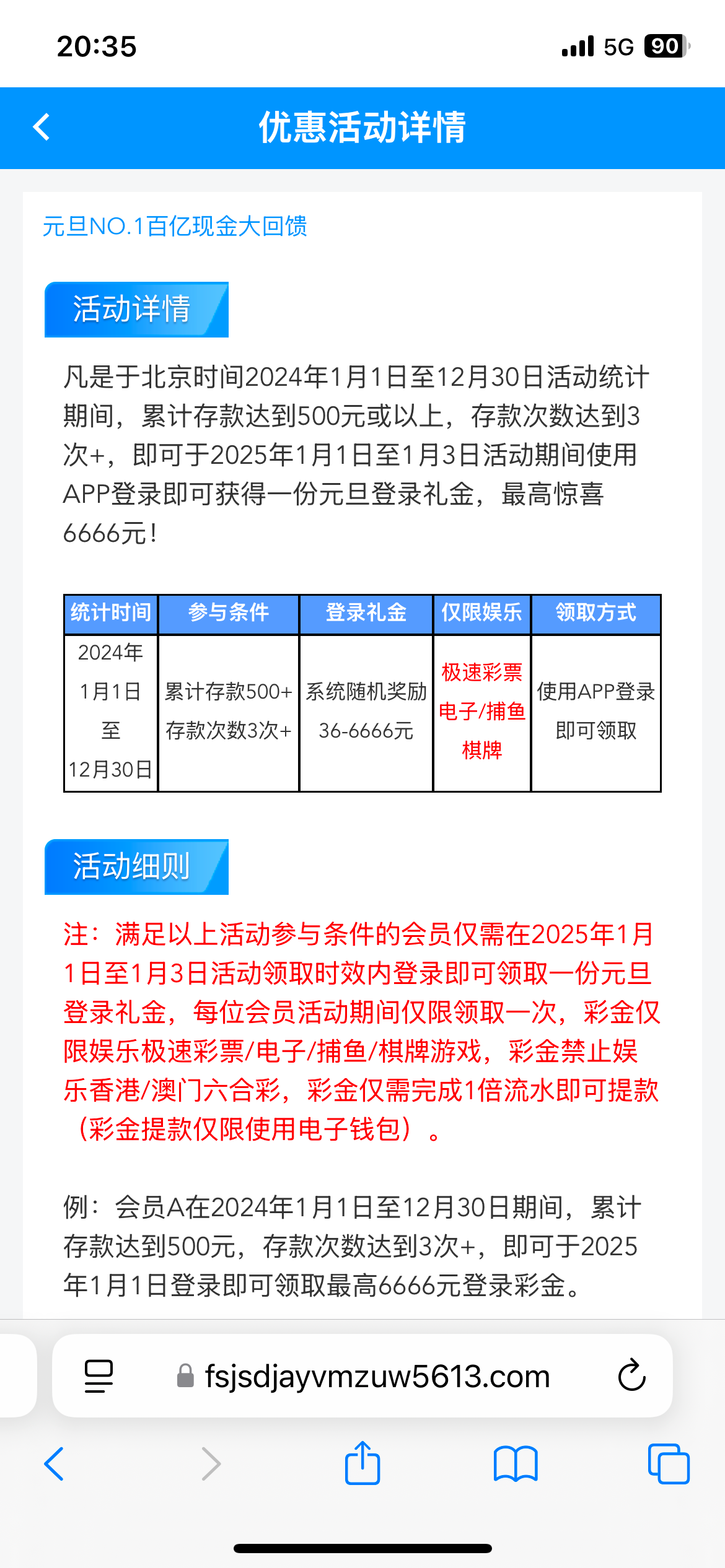Open the Safari page settings menu icon
The image size is (725, 1568).
[x=99, y=1376]
